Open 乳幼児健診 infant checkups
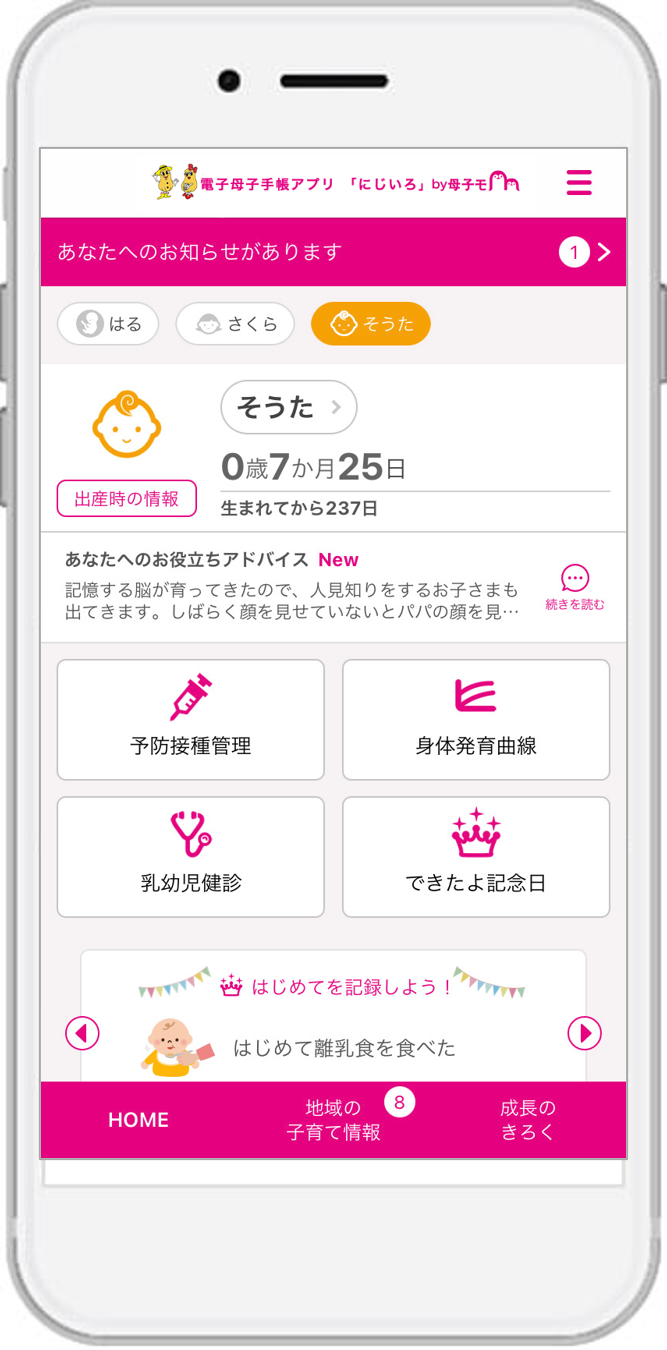Image resolution: width=667 pixels, height=1350 pixels. 191,857
